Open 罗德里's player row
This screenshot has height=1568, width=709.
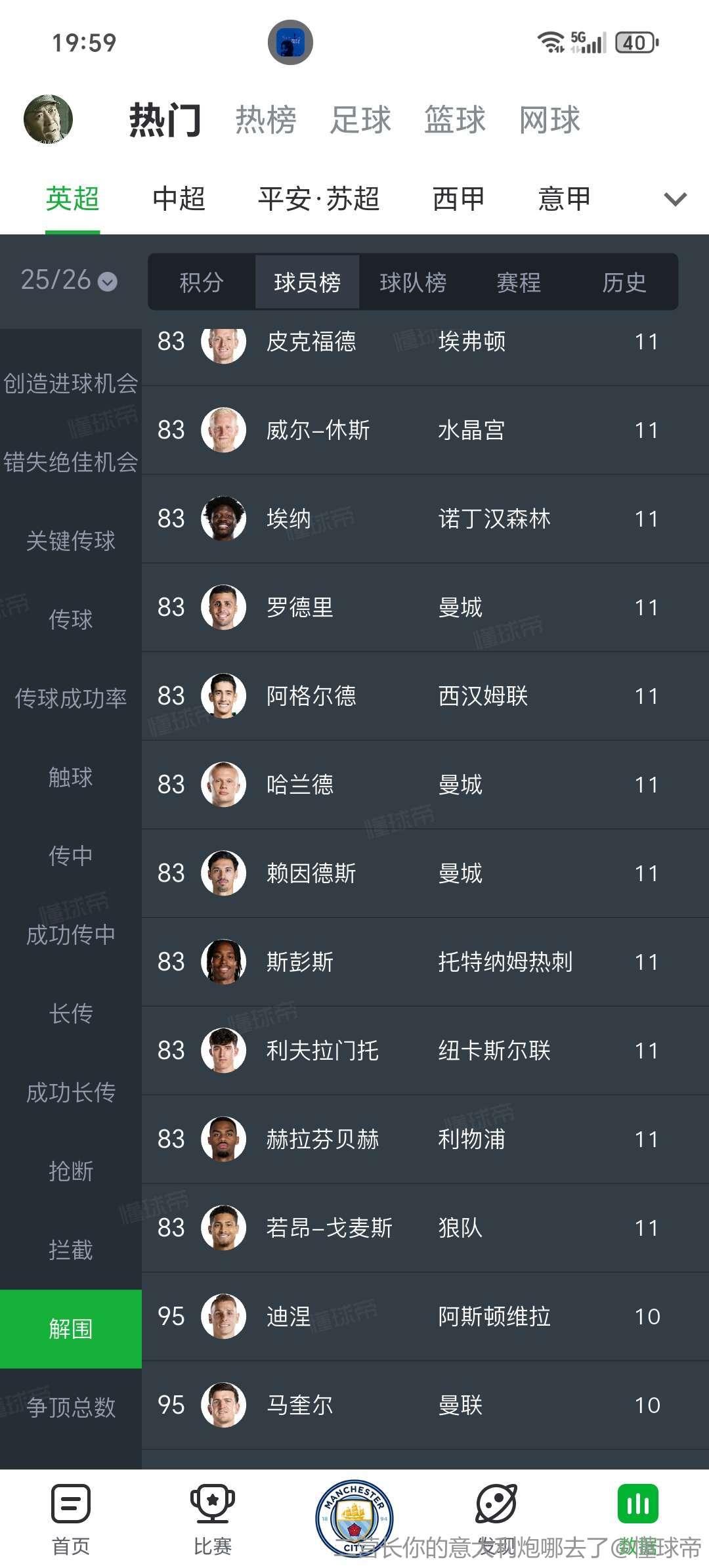[420, 607]
